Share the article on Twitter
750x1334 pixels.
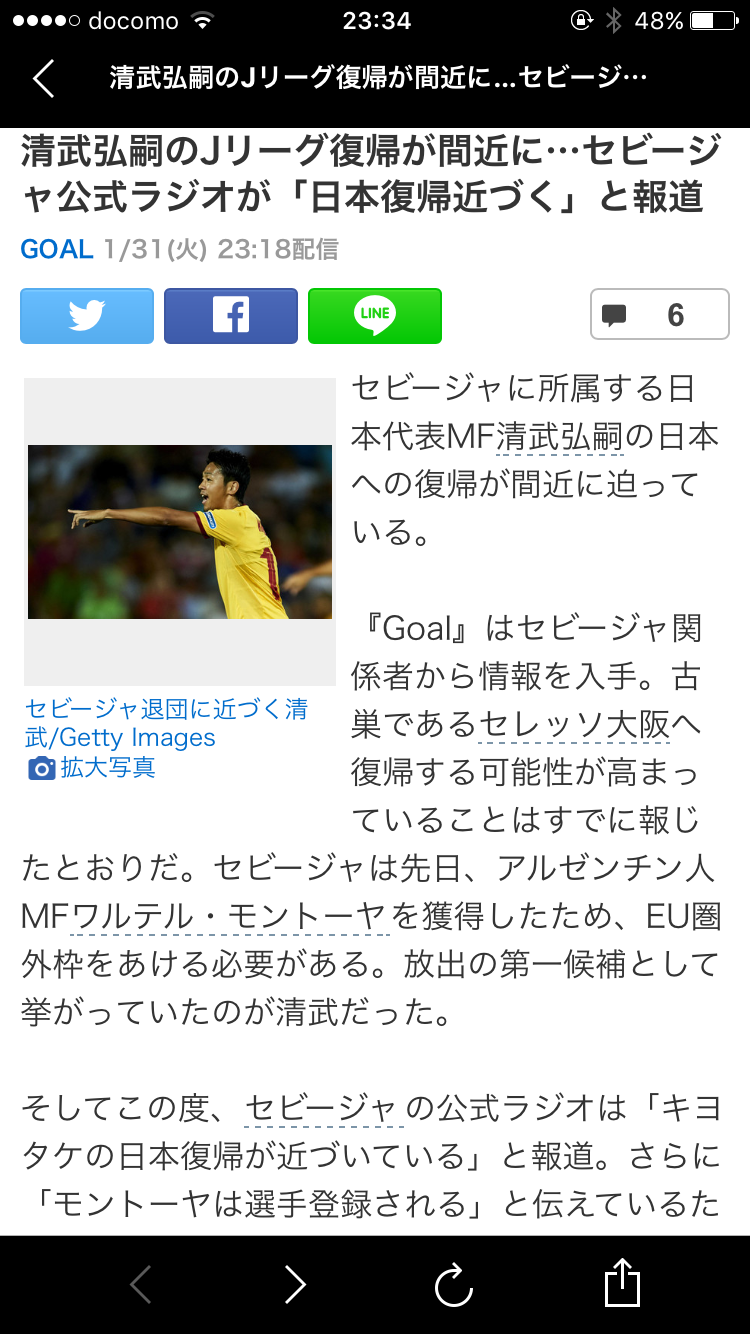pyautogui.click(x=87, y=316)
